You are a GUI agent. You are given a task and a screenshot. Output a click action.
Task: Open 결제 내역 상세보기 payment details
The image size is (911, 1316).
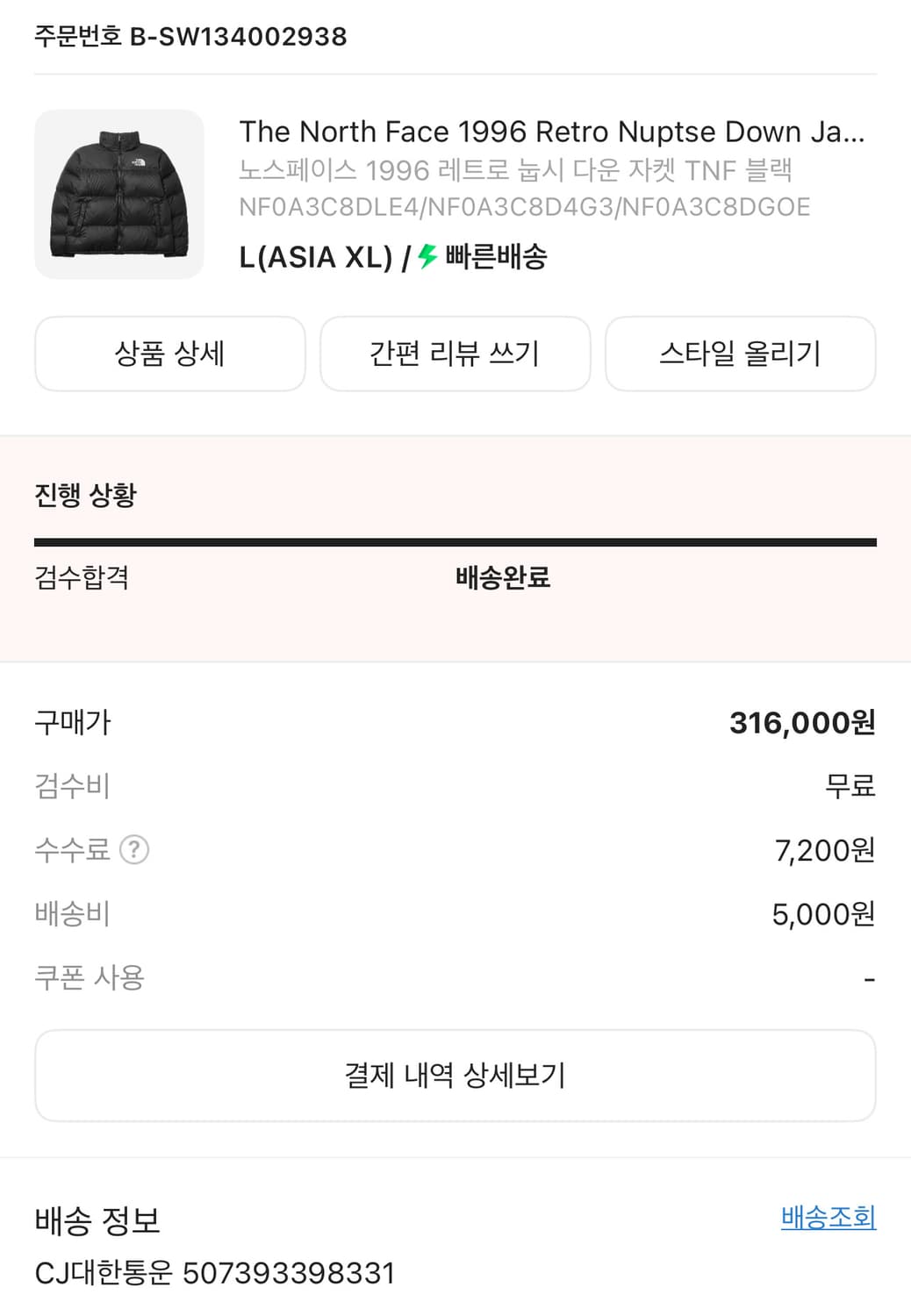point(455,1076)
